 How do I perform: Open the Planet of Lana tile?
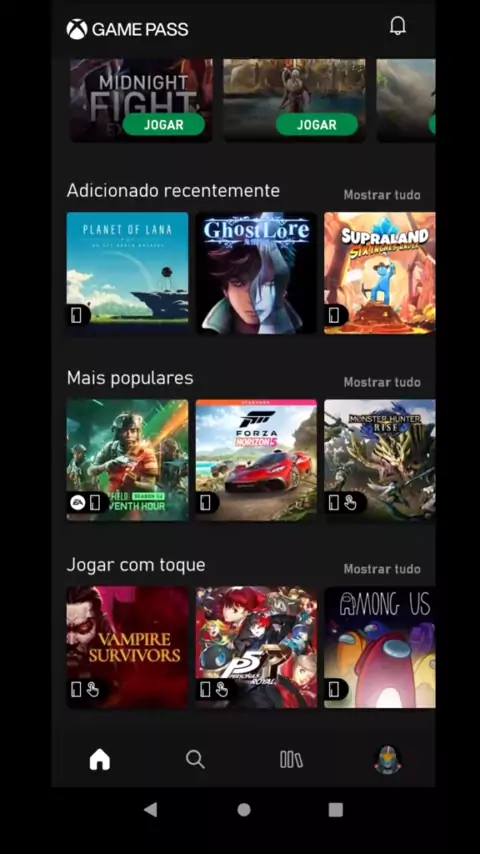coord(127,272)
